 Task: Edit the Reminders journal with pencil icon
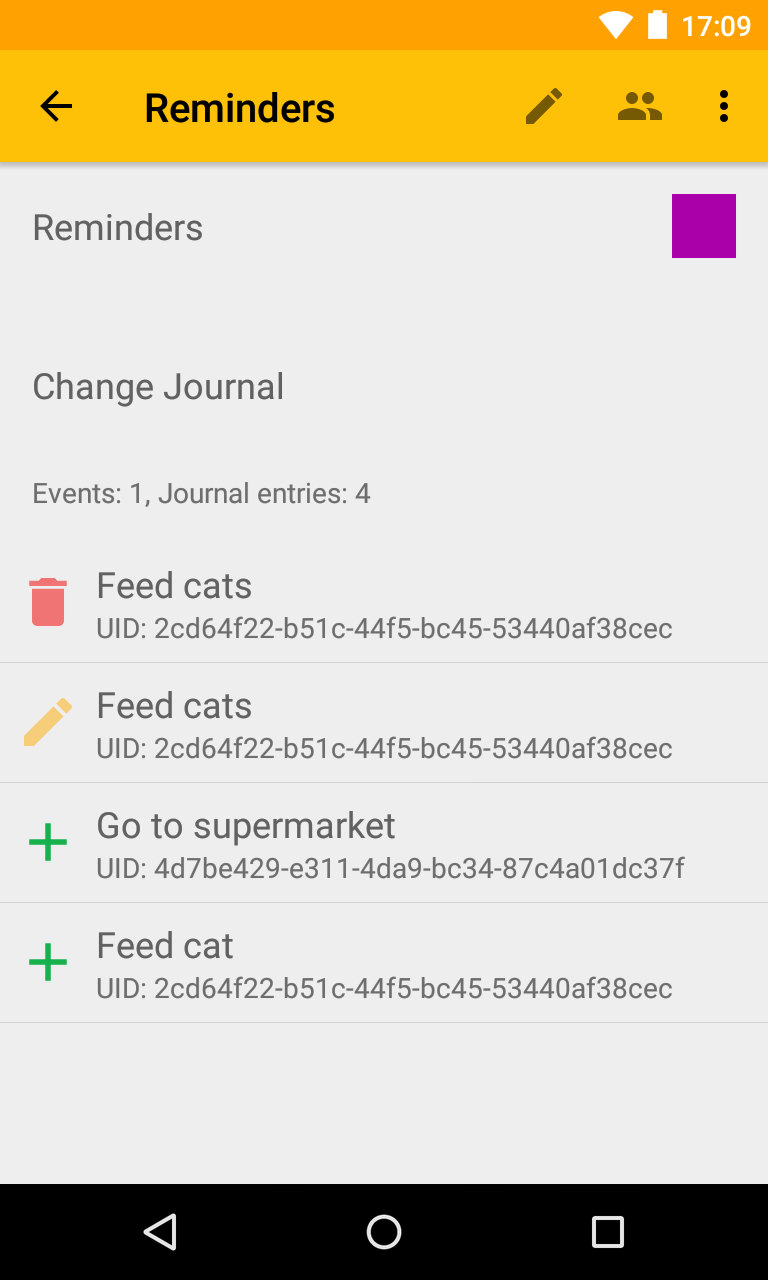[x=544, y=107]
